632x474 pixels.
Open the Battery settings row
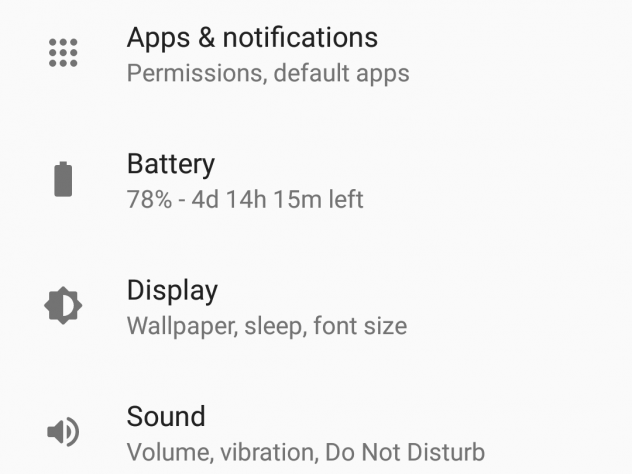pos(245,180)
